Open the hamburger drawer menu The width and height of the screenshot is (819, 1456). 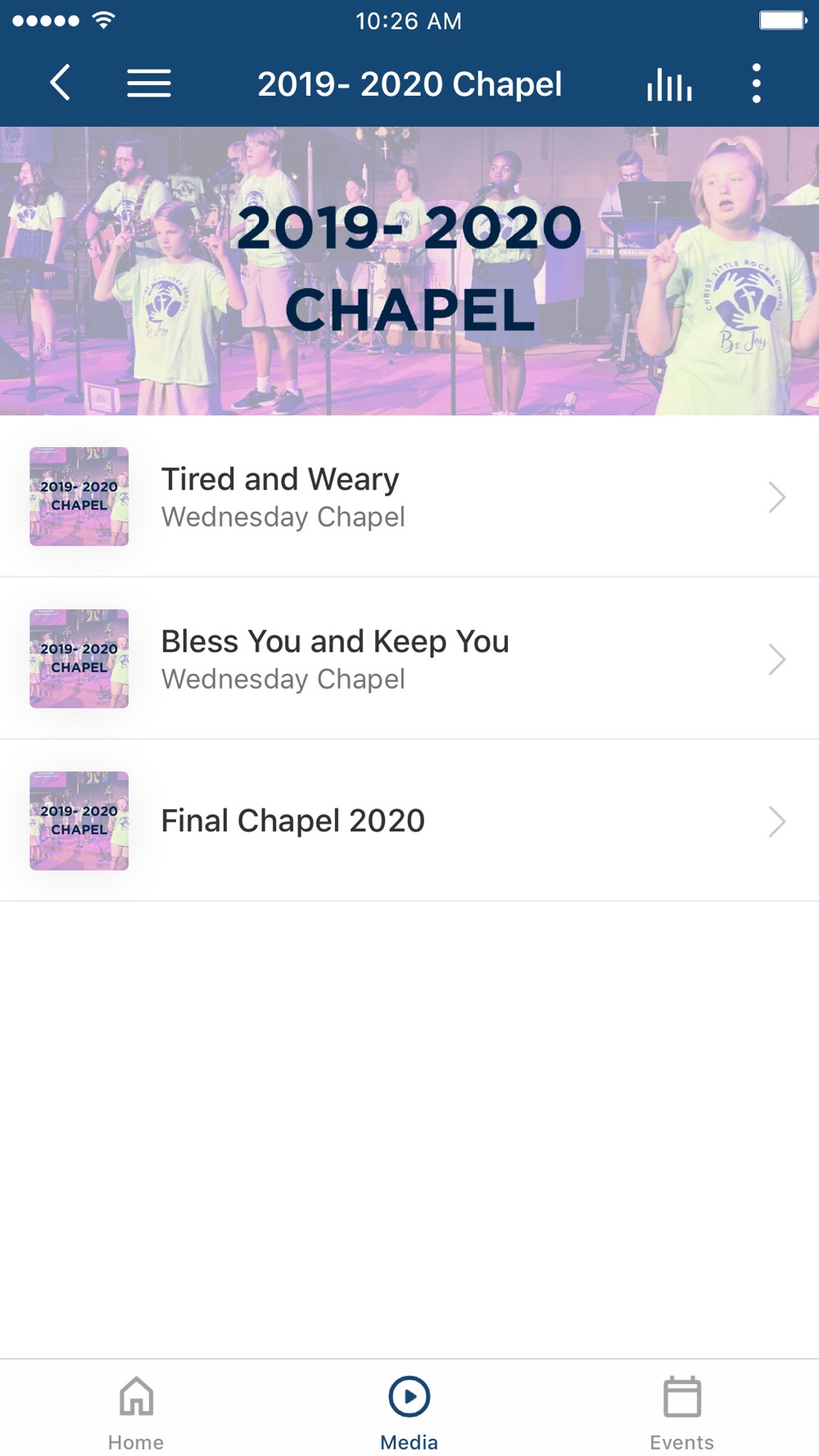(x=149, y=84)
